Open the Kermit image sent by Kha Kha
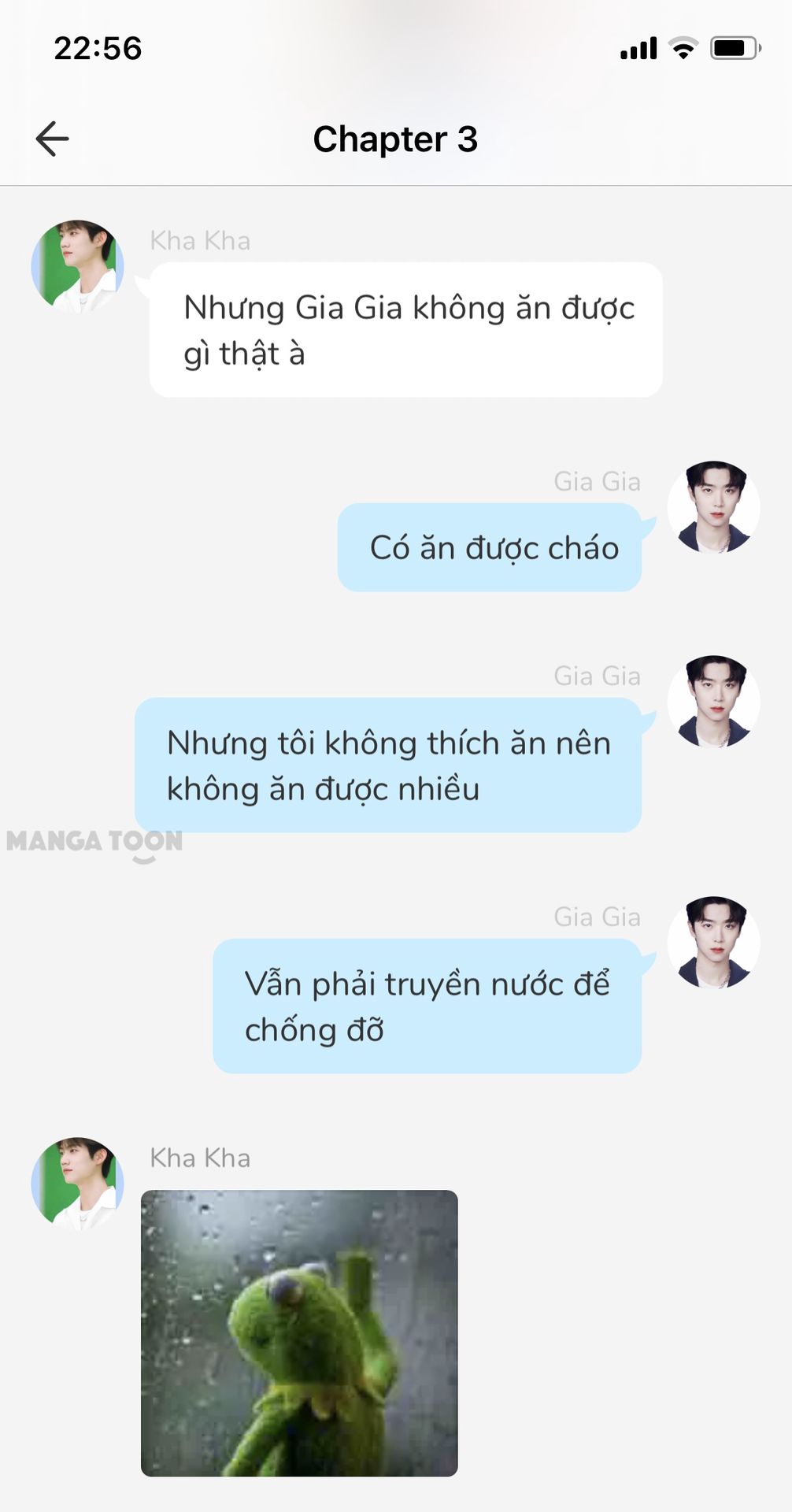 (299, 1332)
